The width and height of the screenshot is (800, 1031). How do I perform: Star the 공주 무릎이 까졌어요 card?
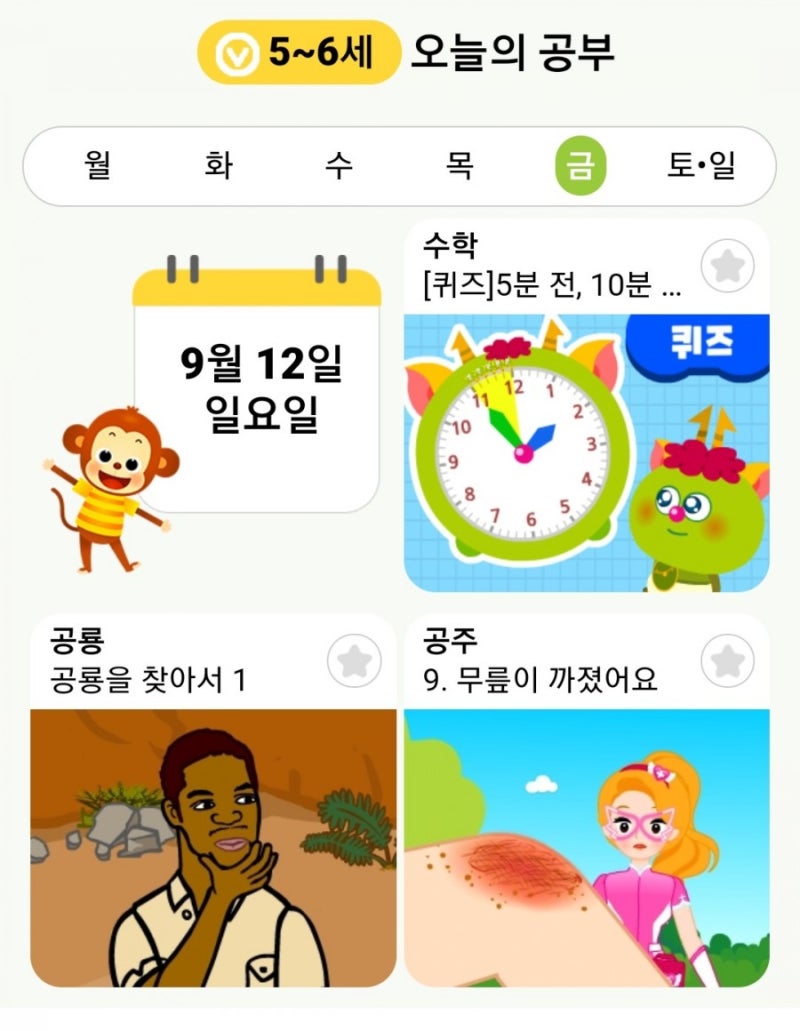tap(728, 661)
